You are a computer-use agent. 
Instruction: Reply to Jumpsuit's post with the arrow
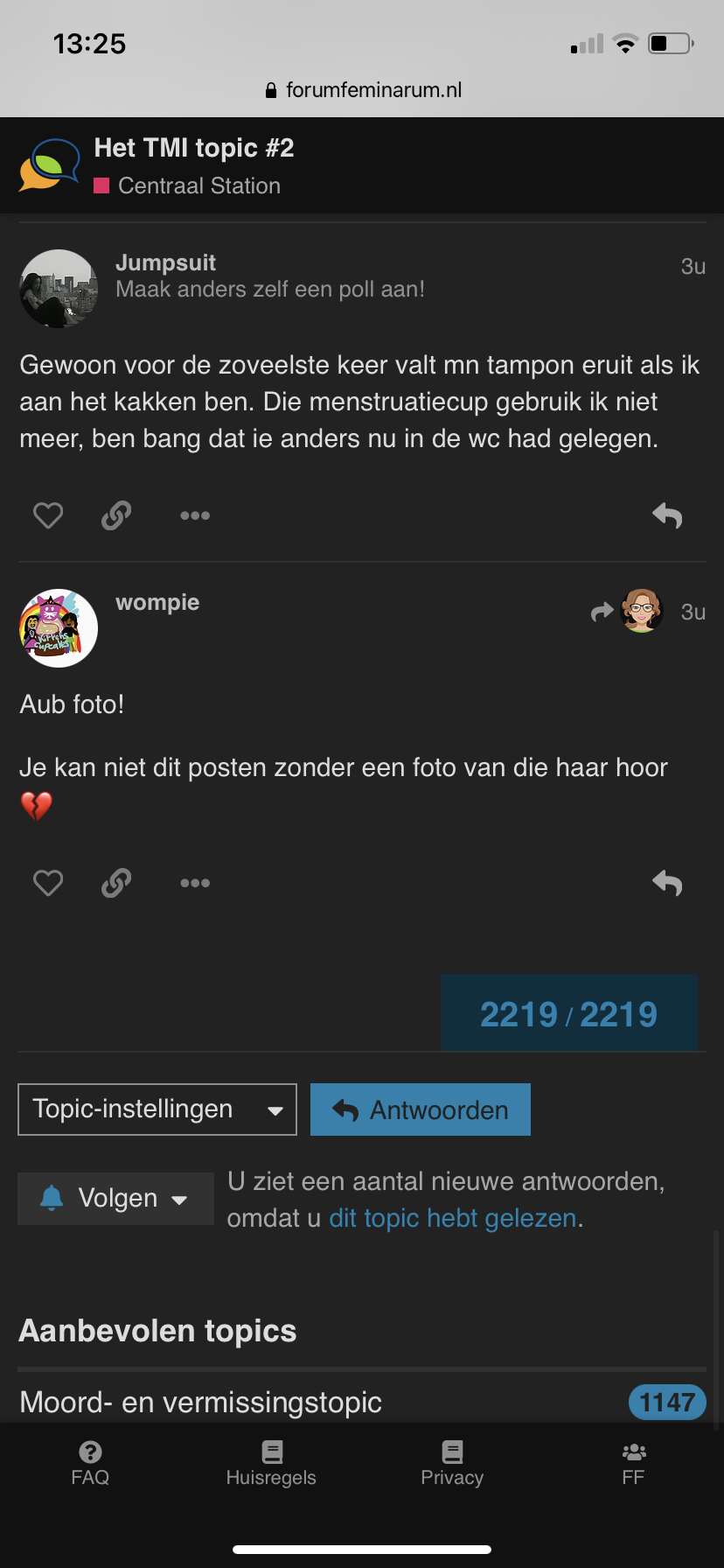click(667, 515)
